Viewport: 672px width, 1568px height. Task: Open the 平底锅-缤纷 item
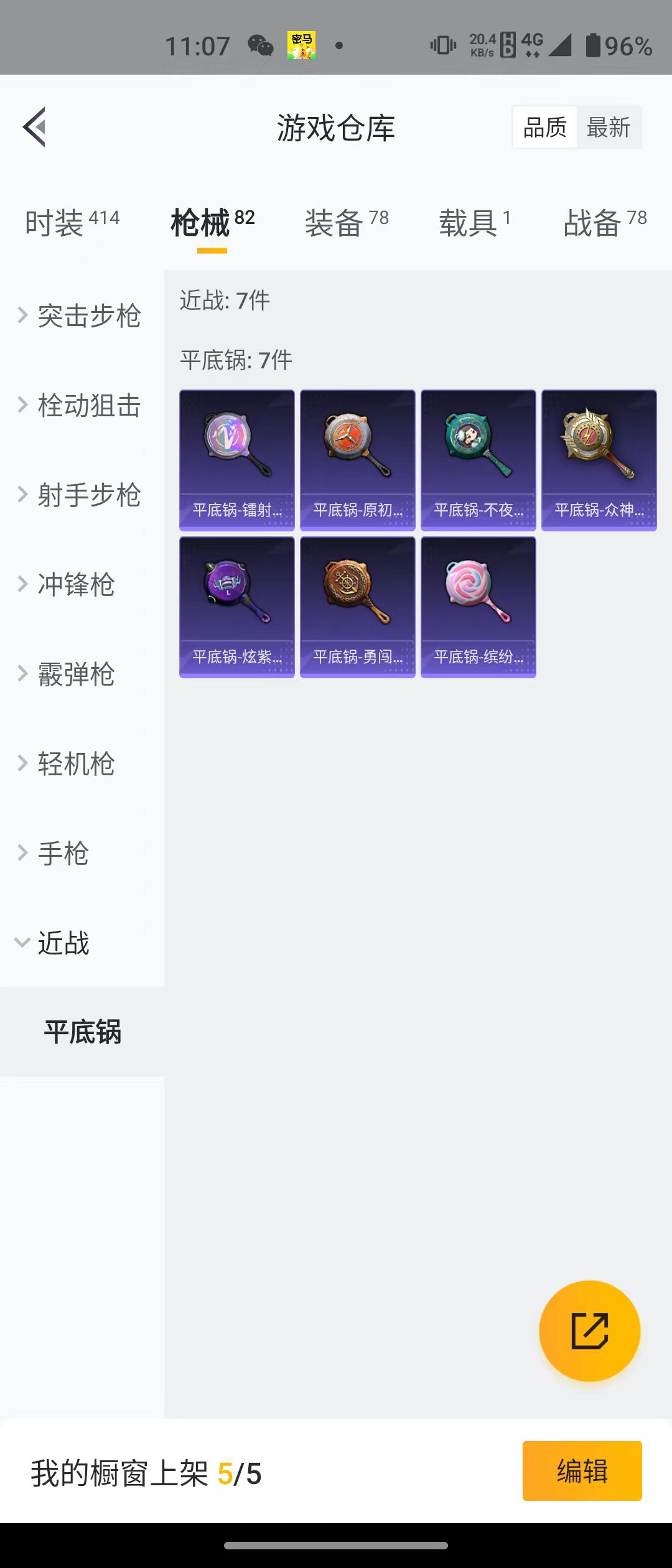coord(478,607)
